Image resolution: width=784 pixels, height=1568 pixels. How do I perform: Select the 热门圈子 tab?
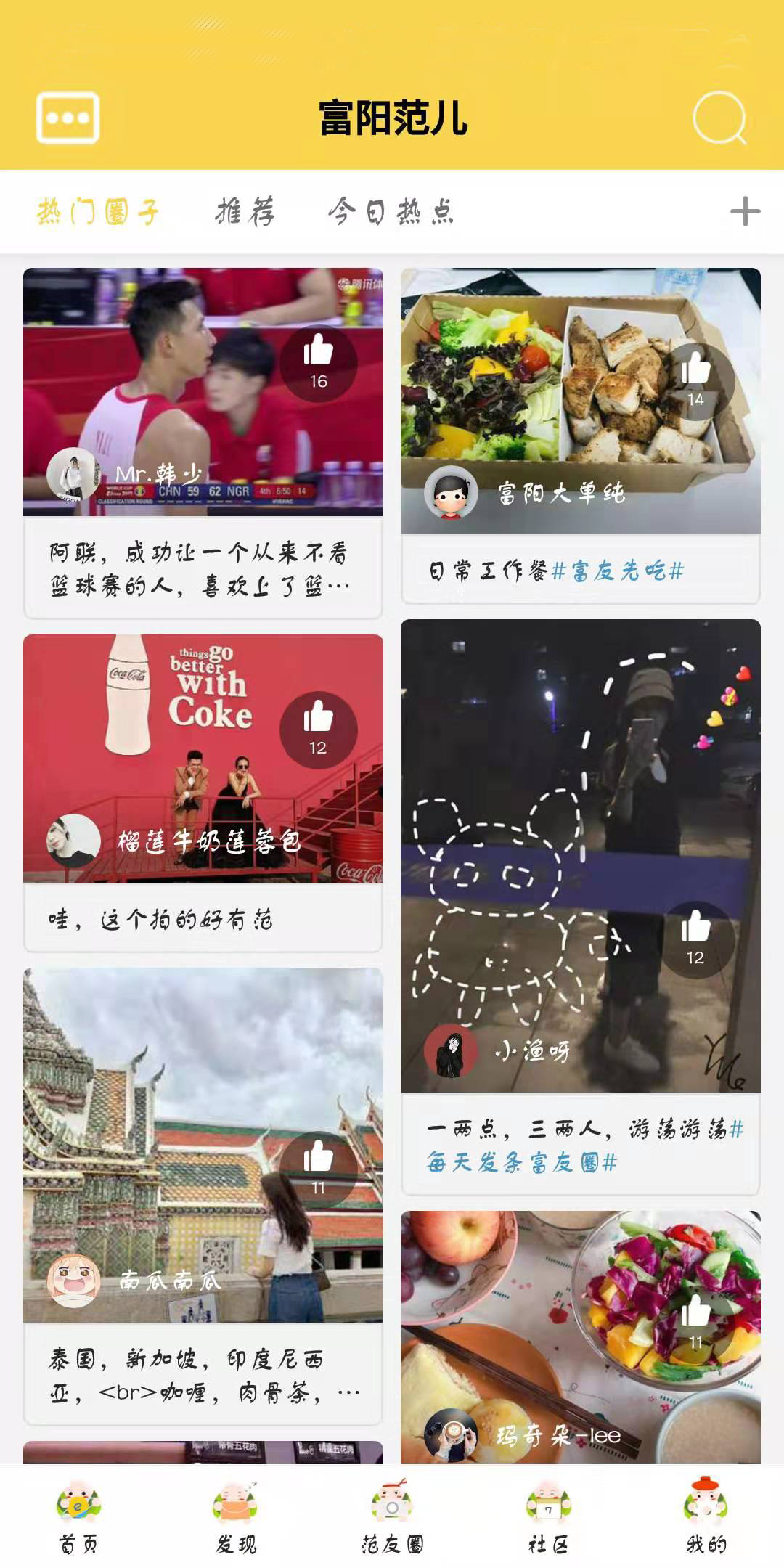[x=98, y=212]
